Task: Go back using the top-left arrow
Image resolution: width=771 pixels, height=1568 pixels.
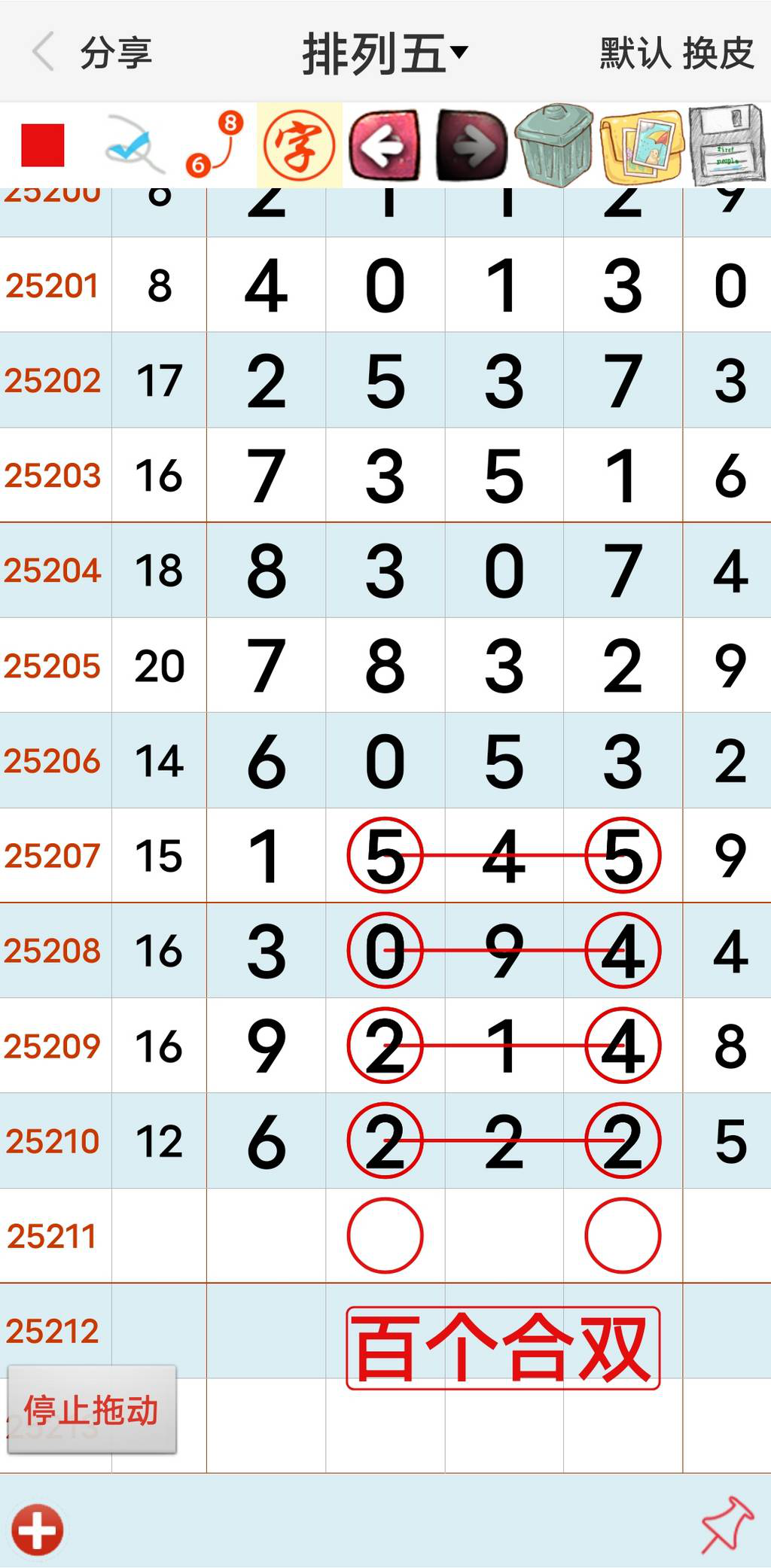Action: (44, 52)
